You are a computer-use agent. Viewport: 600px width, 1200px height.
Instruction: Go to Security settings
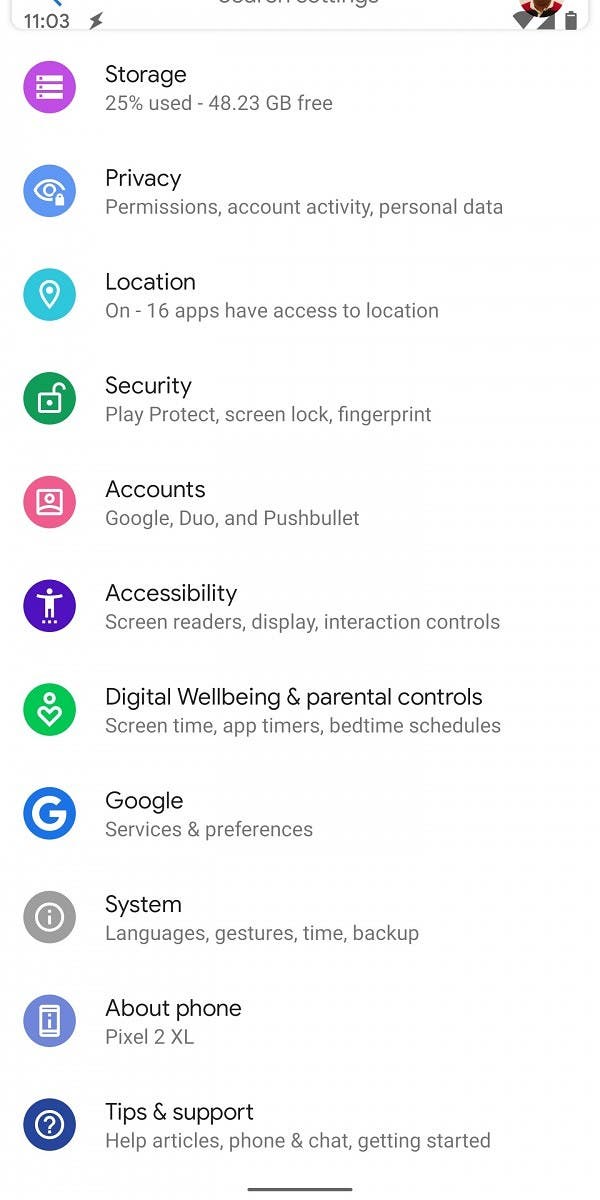pos(300,399)
